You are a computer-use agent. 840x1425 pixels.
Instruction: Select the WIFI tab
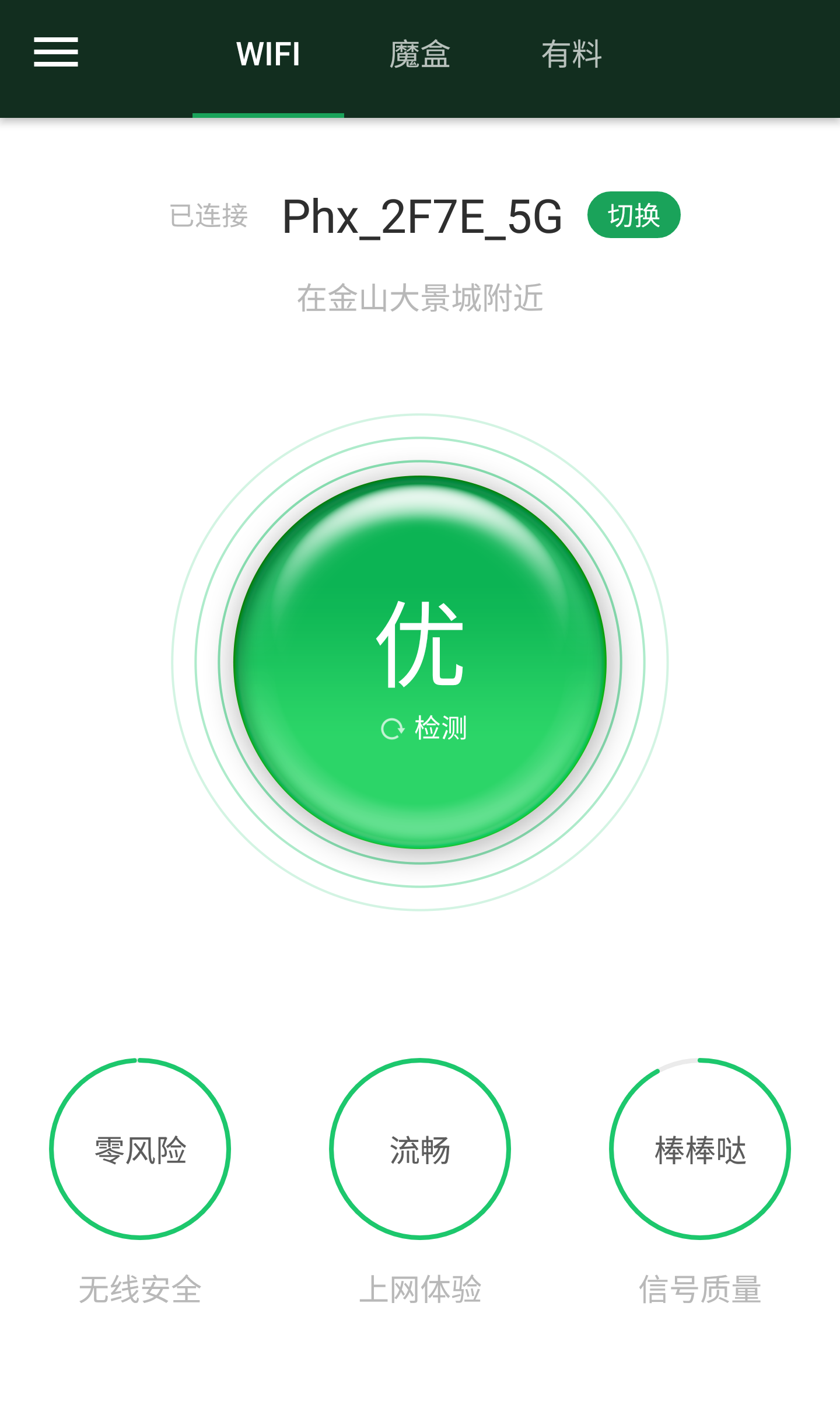(268, 55)
